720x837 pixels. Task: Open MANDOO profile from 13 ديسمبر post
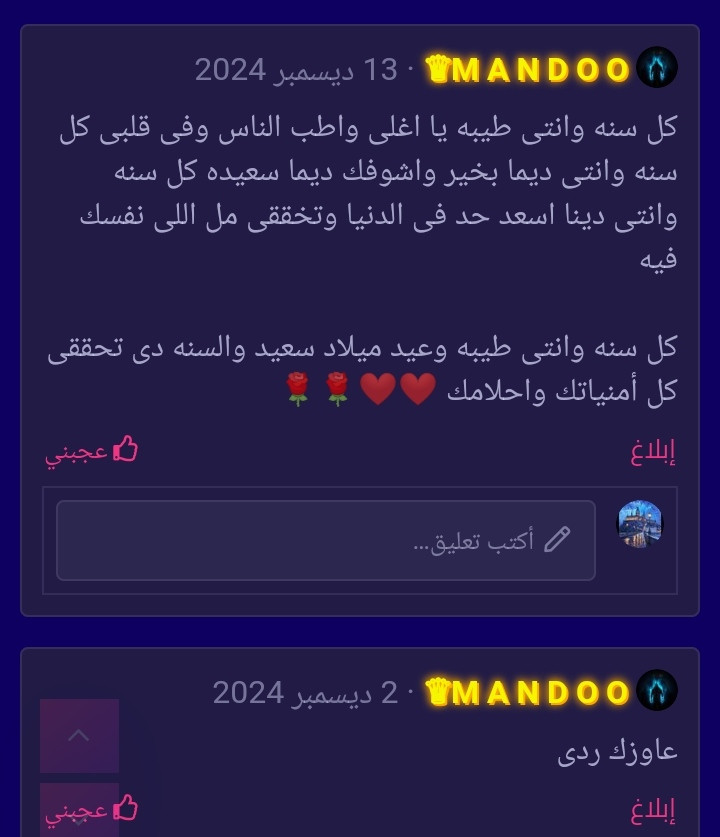click(530, 70)
